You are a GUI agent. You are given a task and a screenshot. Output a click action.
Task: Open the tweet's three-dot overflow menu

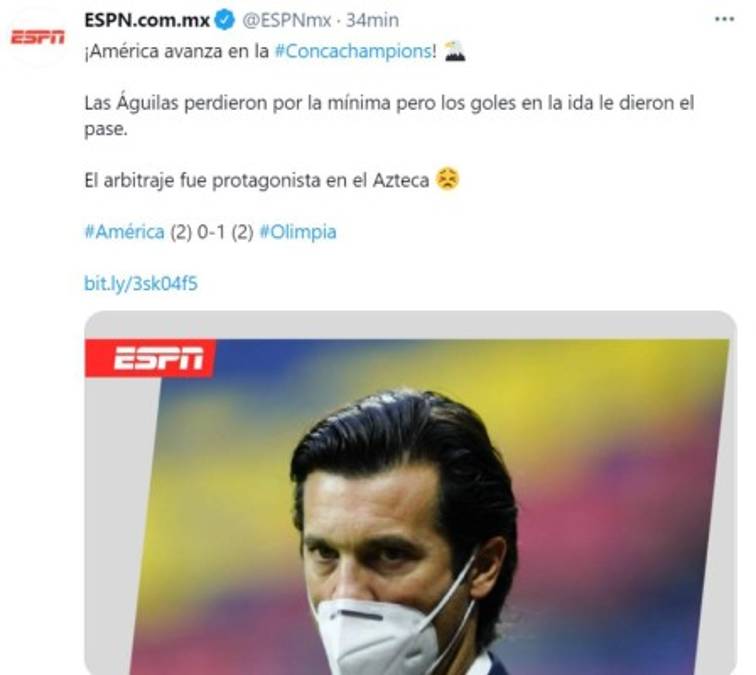click(725, 19)
